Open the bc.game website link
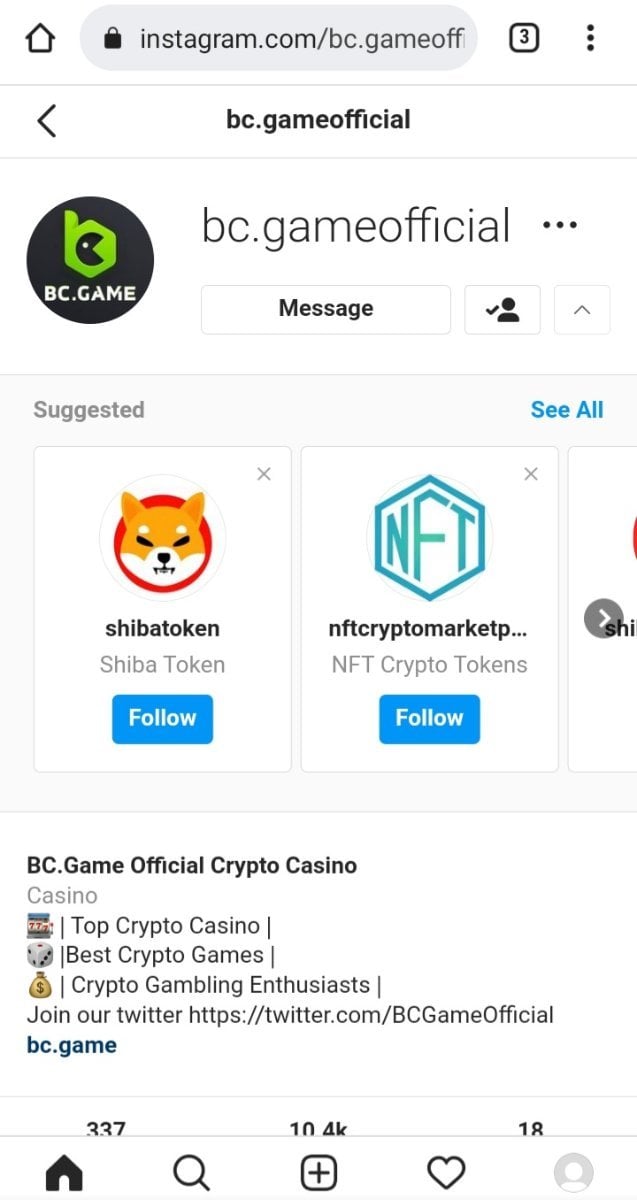Image resolution: width=637 pixels, height=1200 pixels. 72,1046
